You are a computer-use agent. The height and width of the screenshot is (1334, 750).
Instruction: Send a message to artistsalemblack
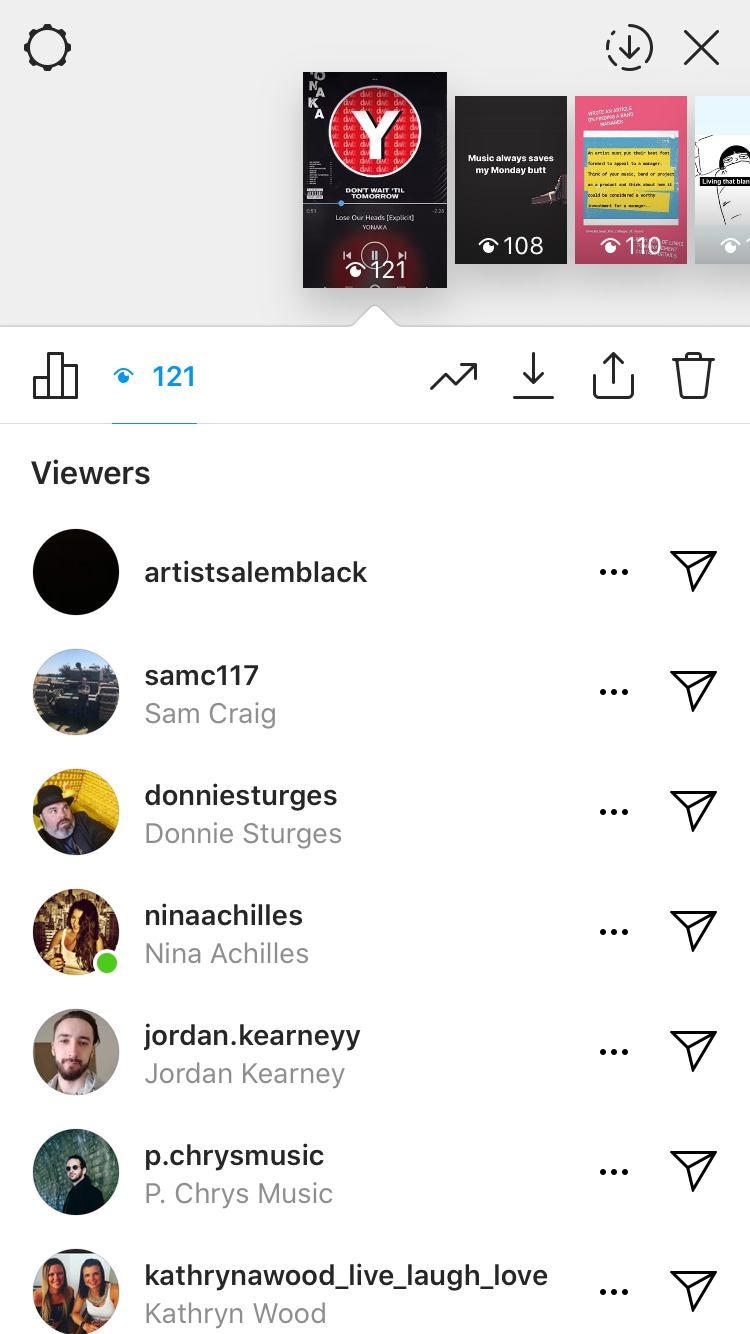coord(693,571)
